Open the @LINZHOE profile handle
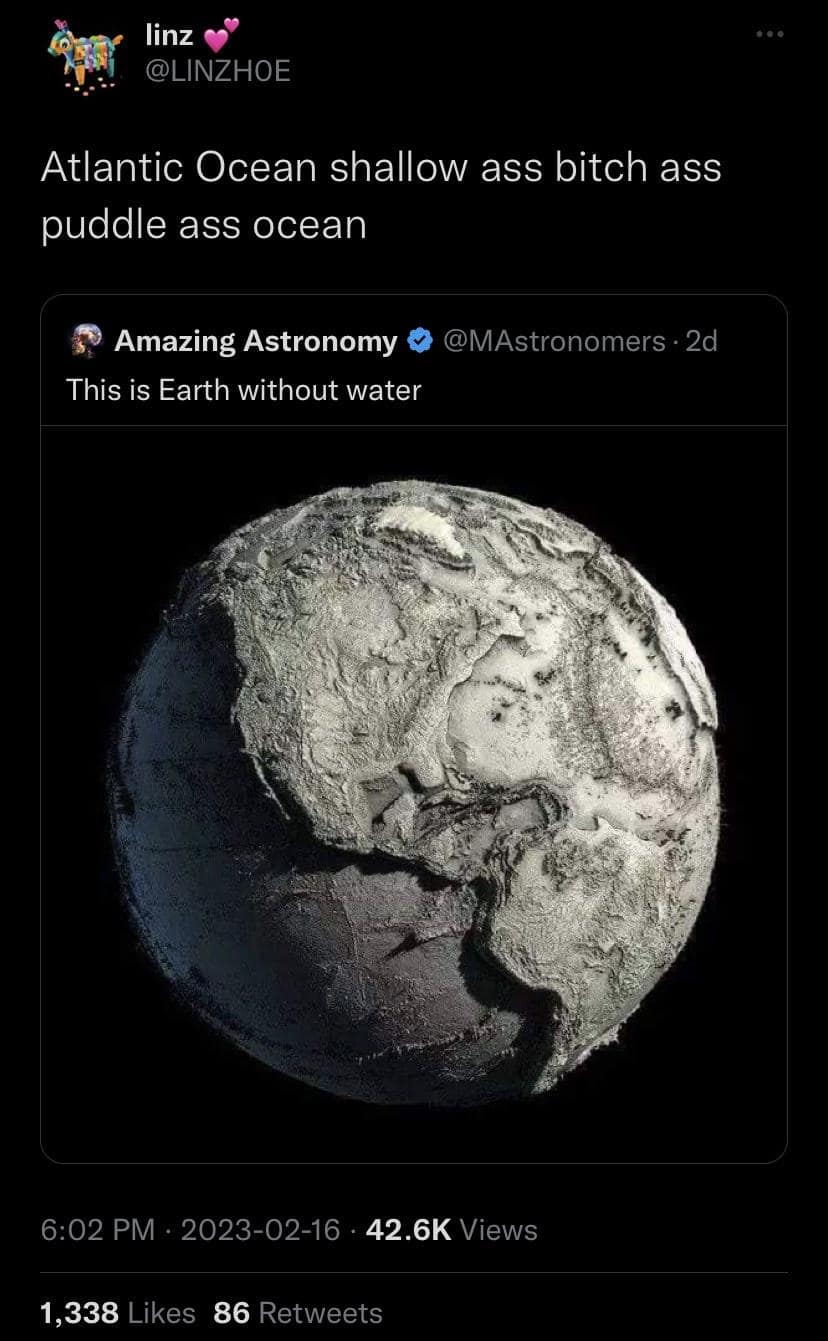The image size is (828, 1341). pos(217,71)
